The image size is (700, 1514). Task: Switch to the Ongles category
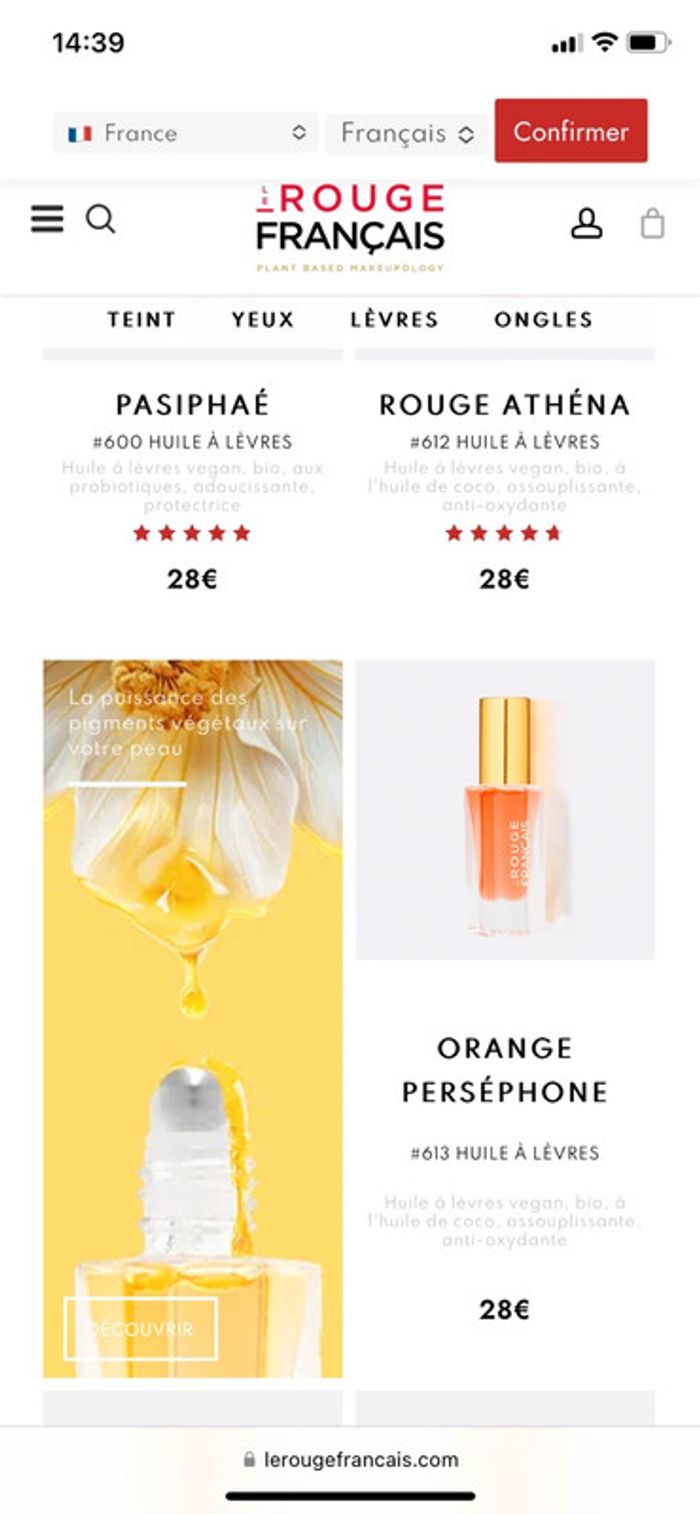coord(543,320)
